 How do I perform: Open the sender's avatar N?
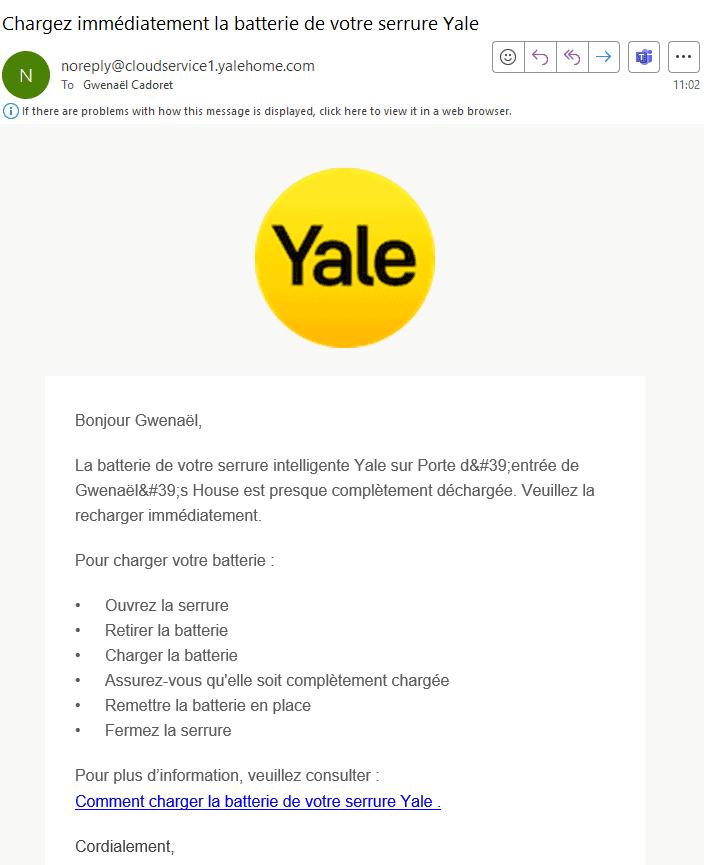(26, 74)
